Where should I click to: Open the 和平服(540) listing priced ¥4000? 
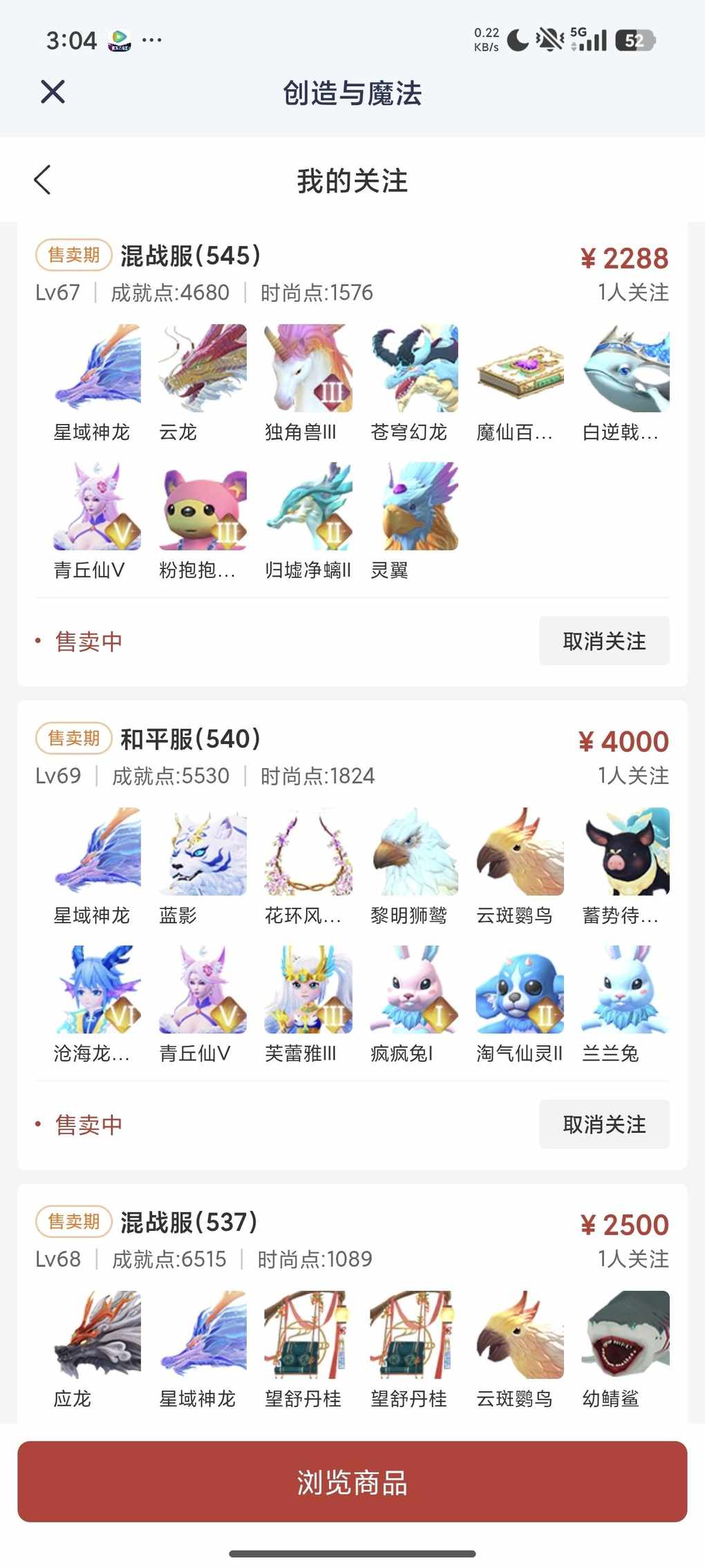191,740
